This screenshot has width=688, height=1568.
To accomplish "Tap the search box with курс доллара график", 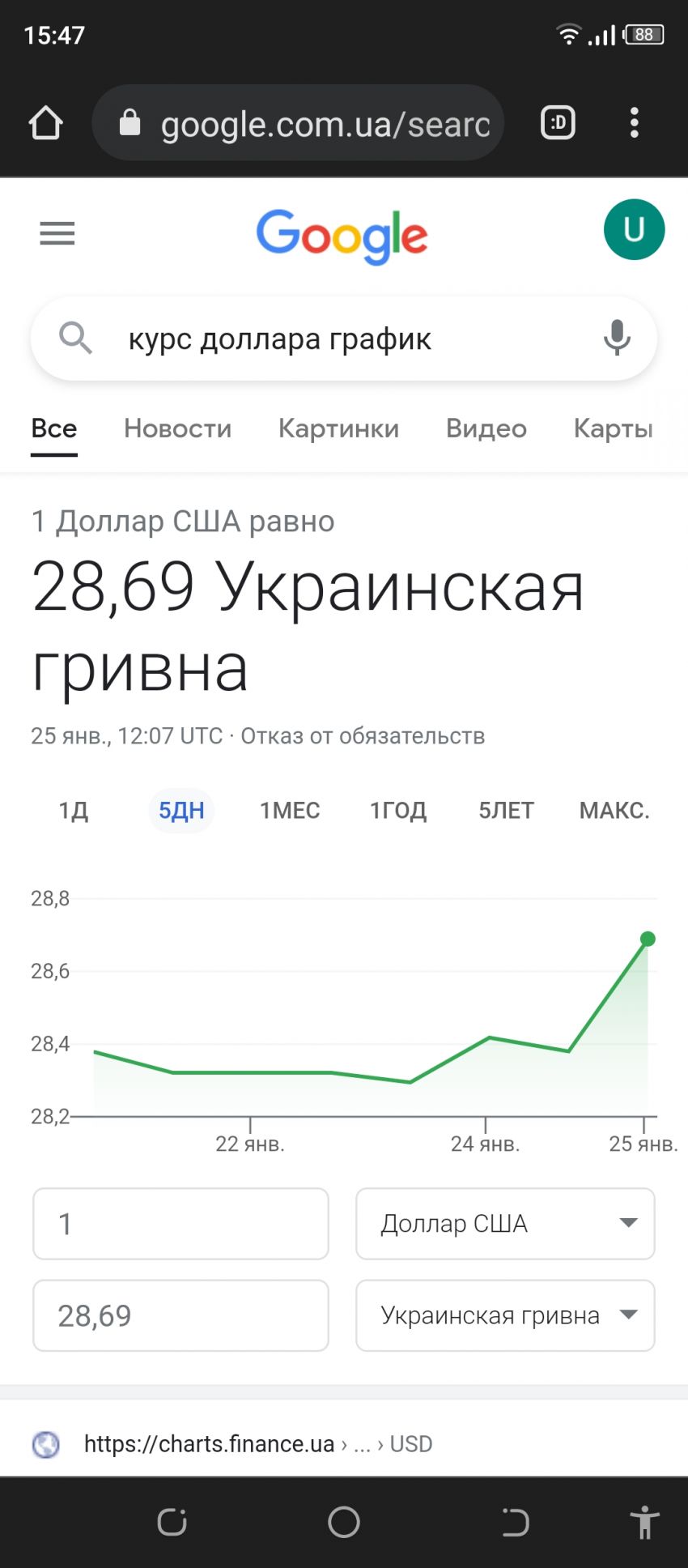I will tap(324, 339).
